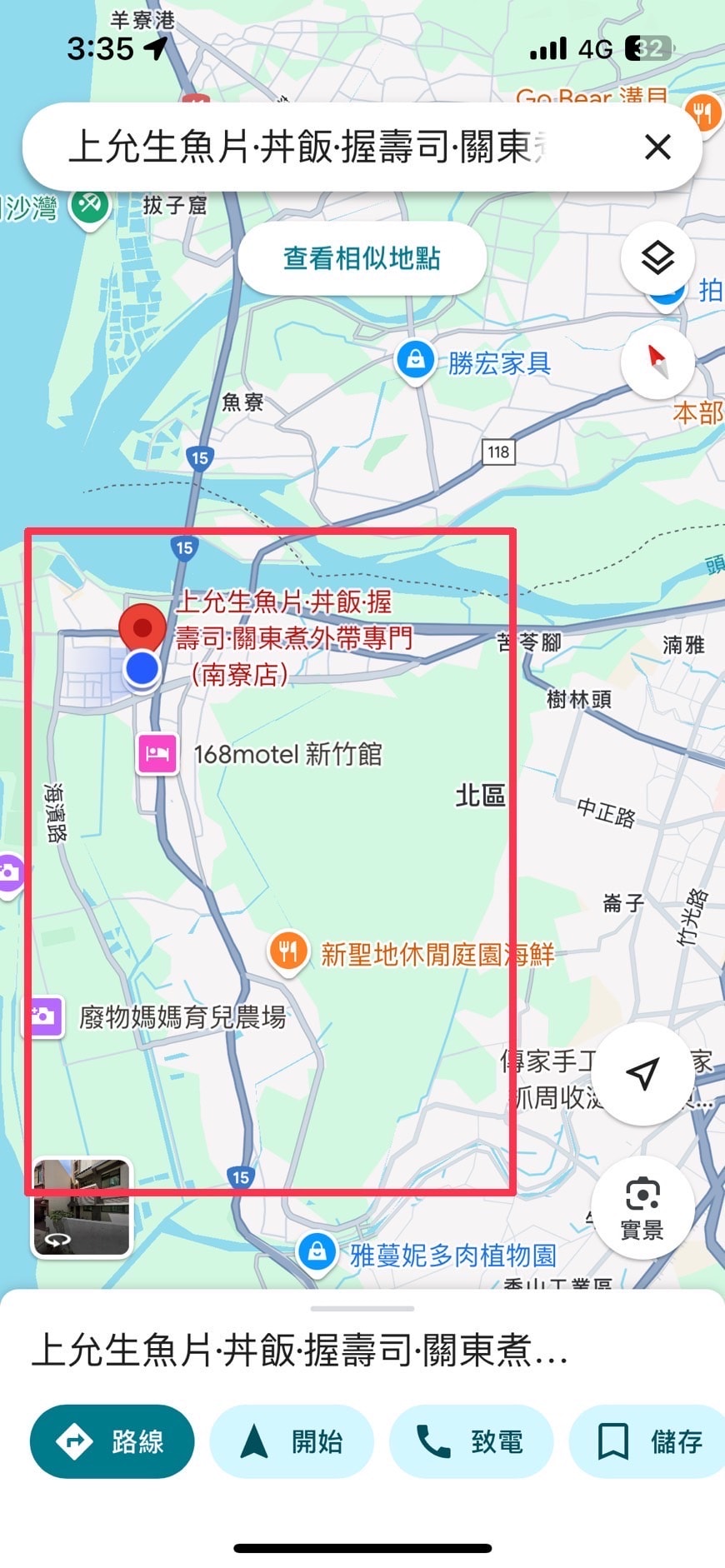Start navigation with 開始
The image size is (725, 1568).
click(291, 1441)
